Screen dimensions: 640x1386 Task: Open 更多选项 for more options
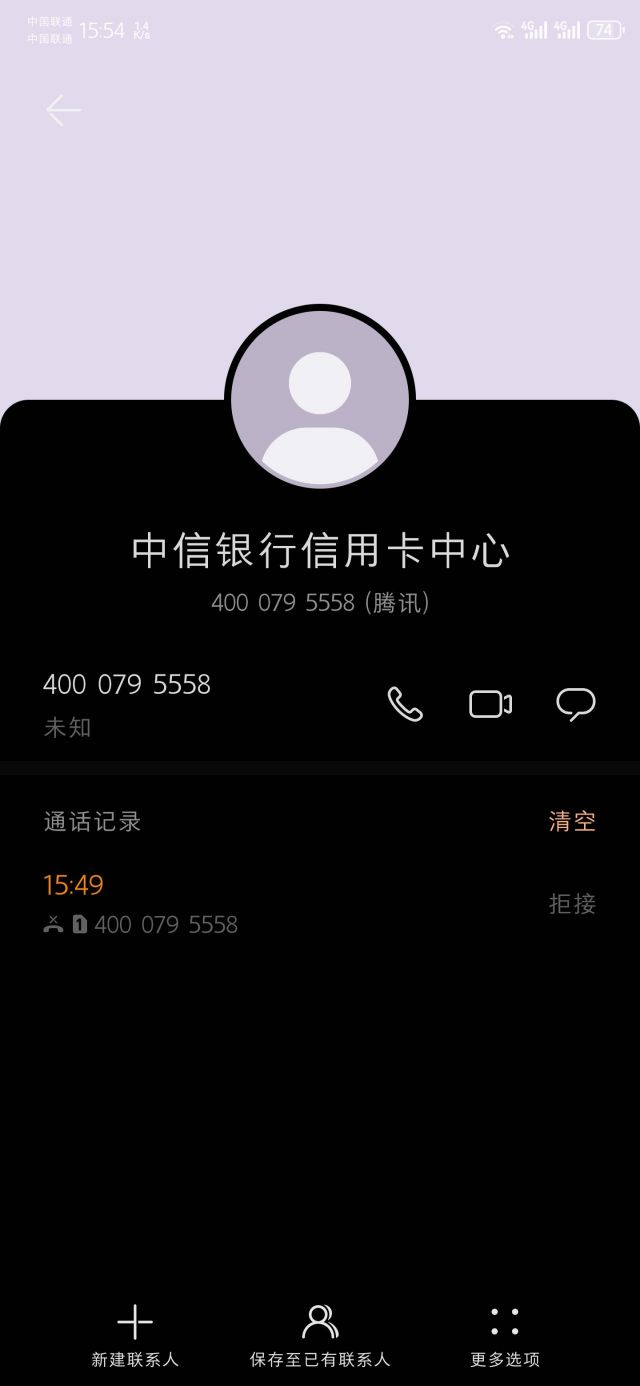505,1335
